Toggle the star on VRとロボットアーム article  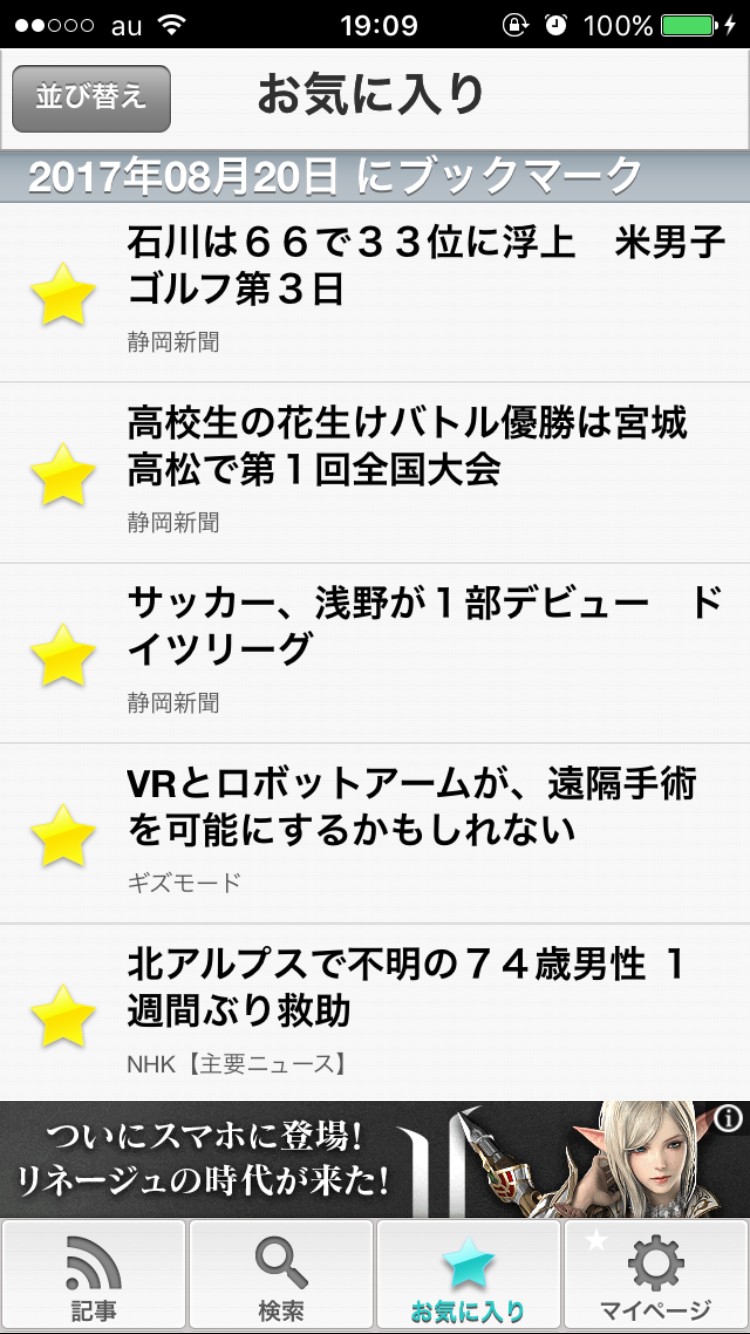point(63,834)
